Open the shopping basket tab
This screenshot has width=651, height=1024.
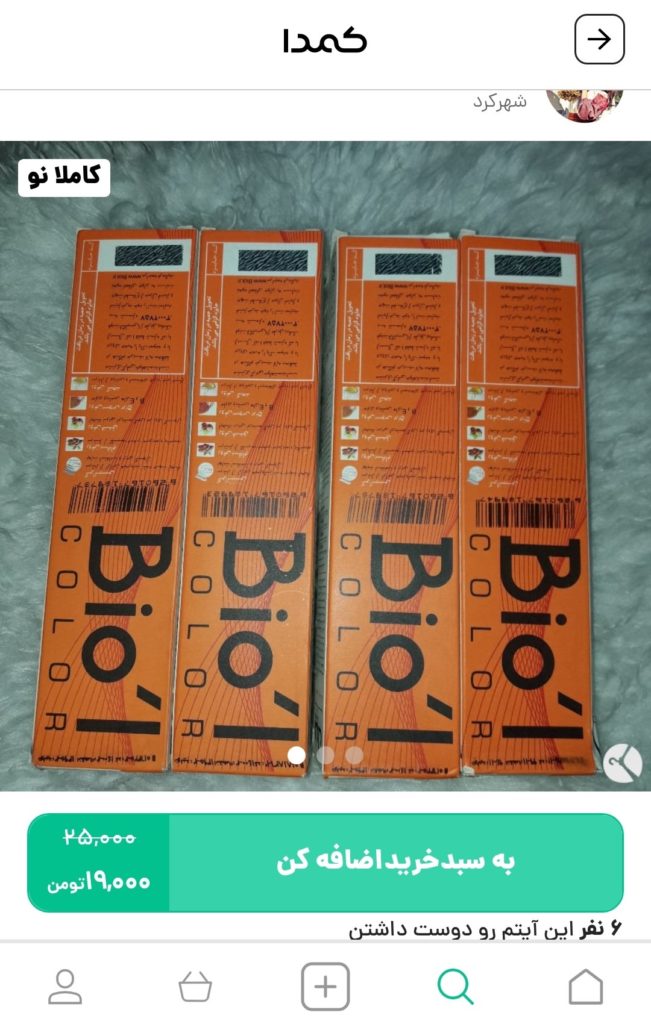point(195,987)
